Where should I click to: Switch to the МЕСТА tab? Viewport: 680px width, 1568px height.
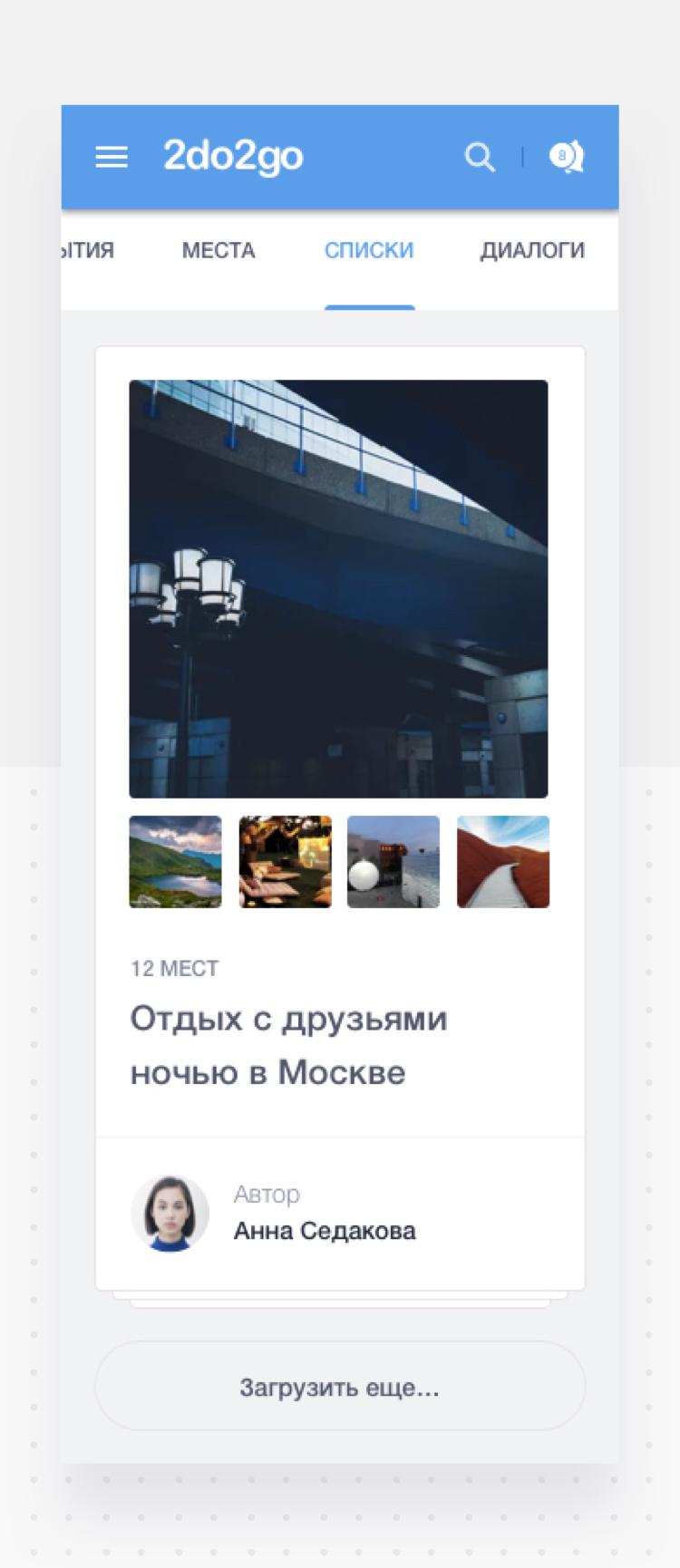point(219,251)
